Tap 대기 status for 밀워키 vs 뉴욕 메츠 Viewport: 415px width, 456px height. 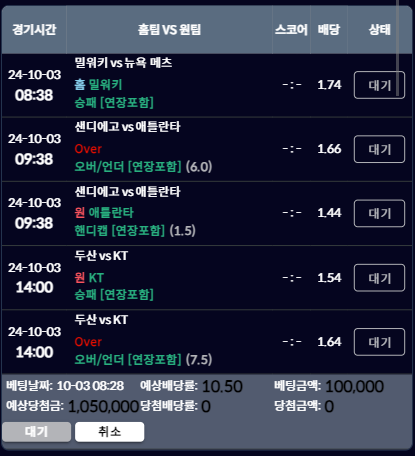click(x=379, y=85)
